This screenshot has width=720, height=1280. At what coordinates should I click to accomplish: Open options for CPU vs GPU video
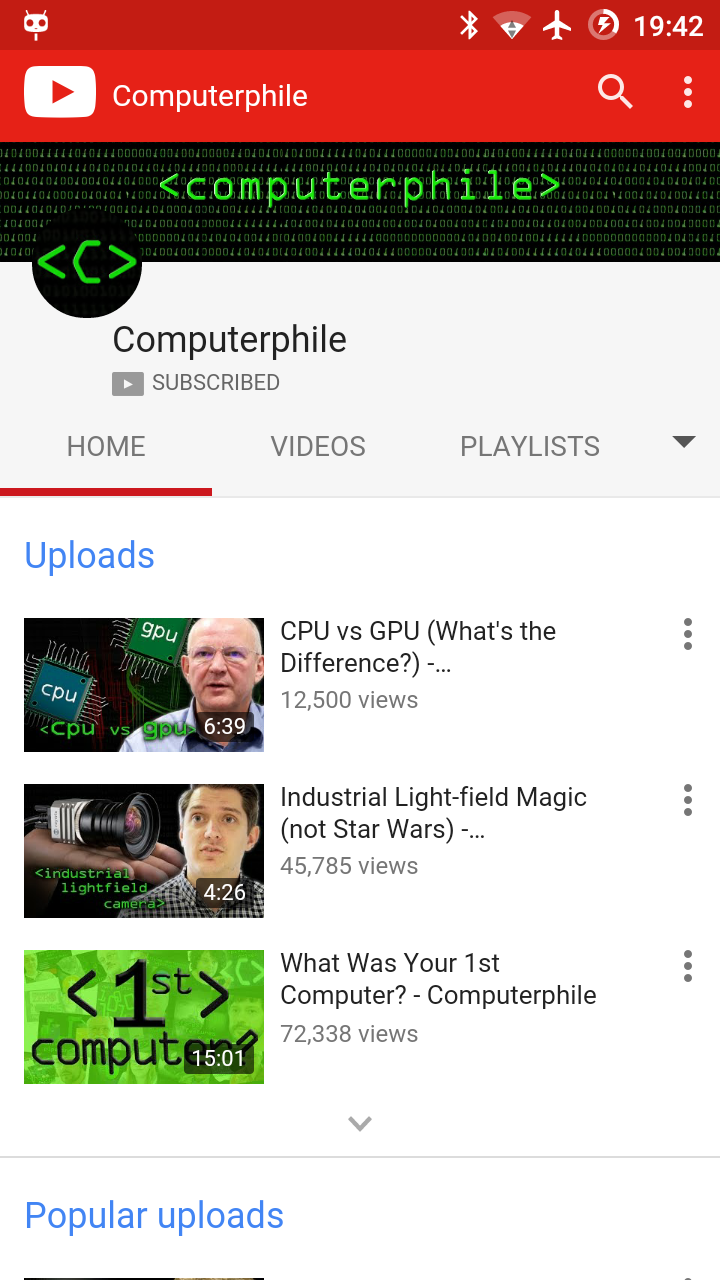tap(687, 634)
